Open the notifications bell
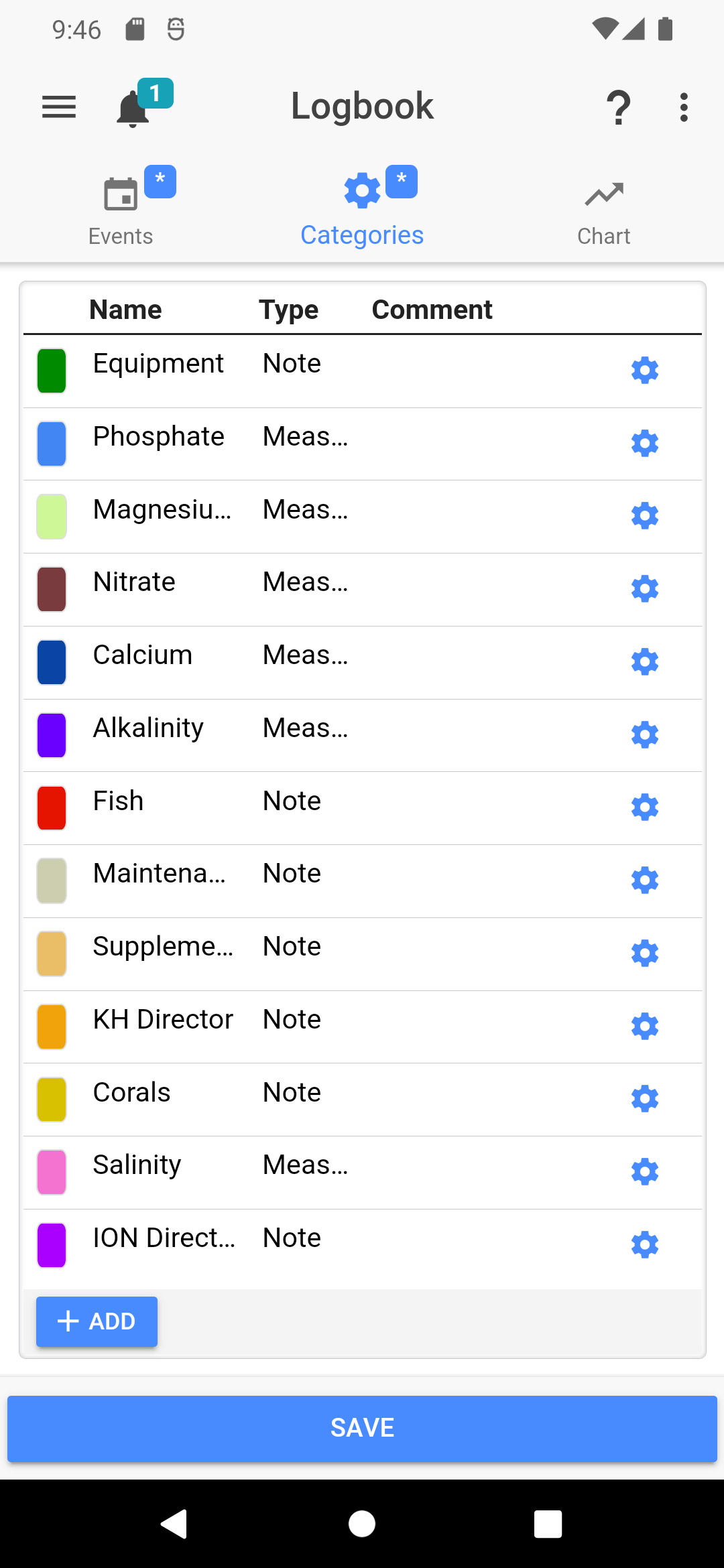Image resolution: width=724 pixels, height=1568 pixels. tap(133, 109)
